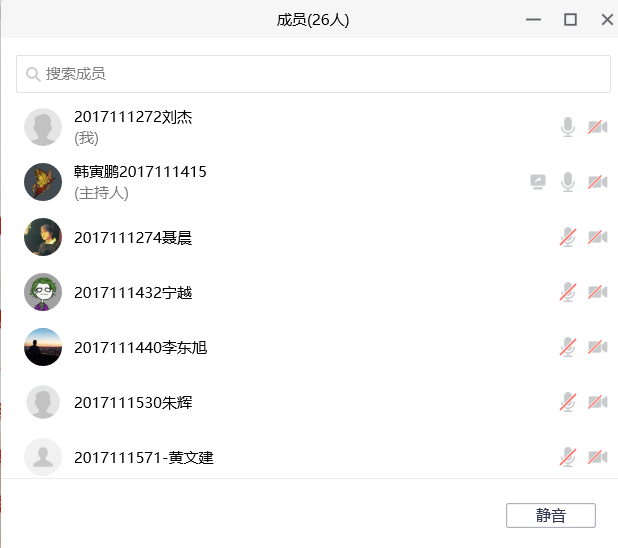Tap screen share icon for 韩寅鹏2017111415
The height and width of the screenshot is (548, 618).
[538, 182]
